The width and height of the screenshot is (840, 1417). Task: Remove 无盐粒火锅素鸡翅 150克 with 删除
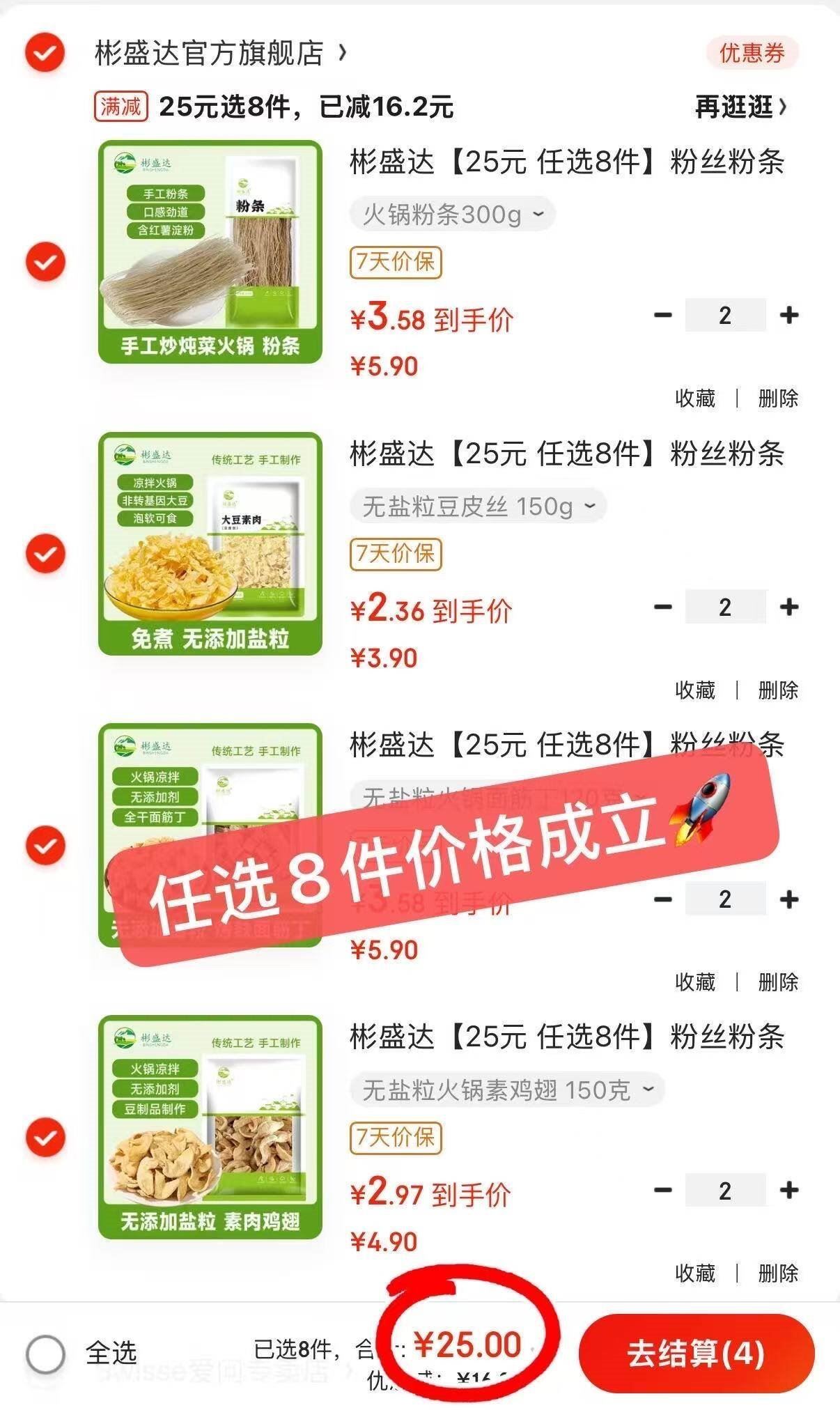click(777, 1273)
